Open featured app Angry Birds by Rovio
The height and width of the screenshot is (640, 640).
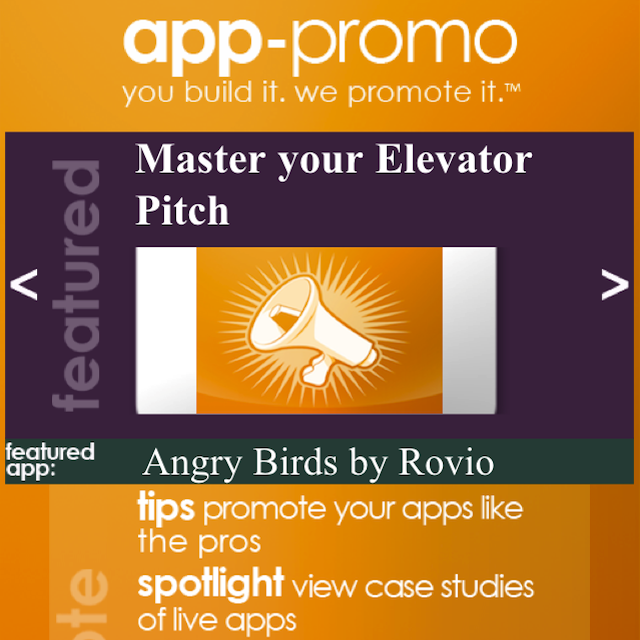point(318,462)
